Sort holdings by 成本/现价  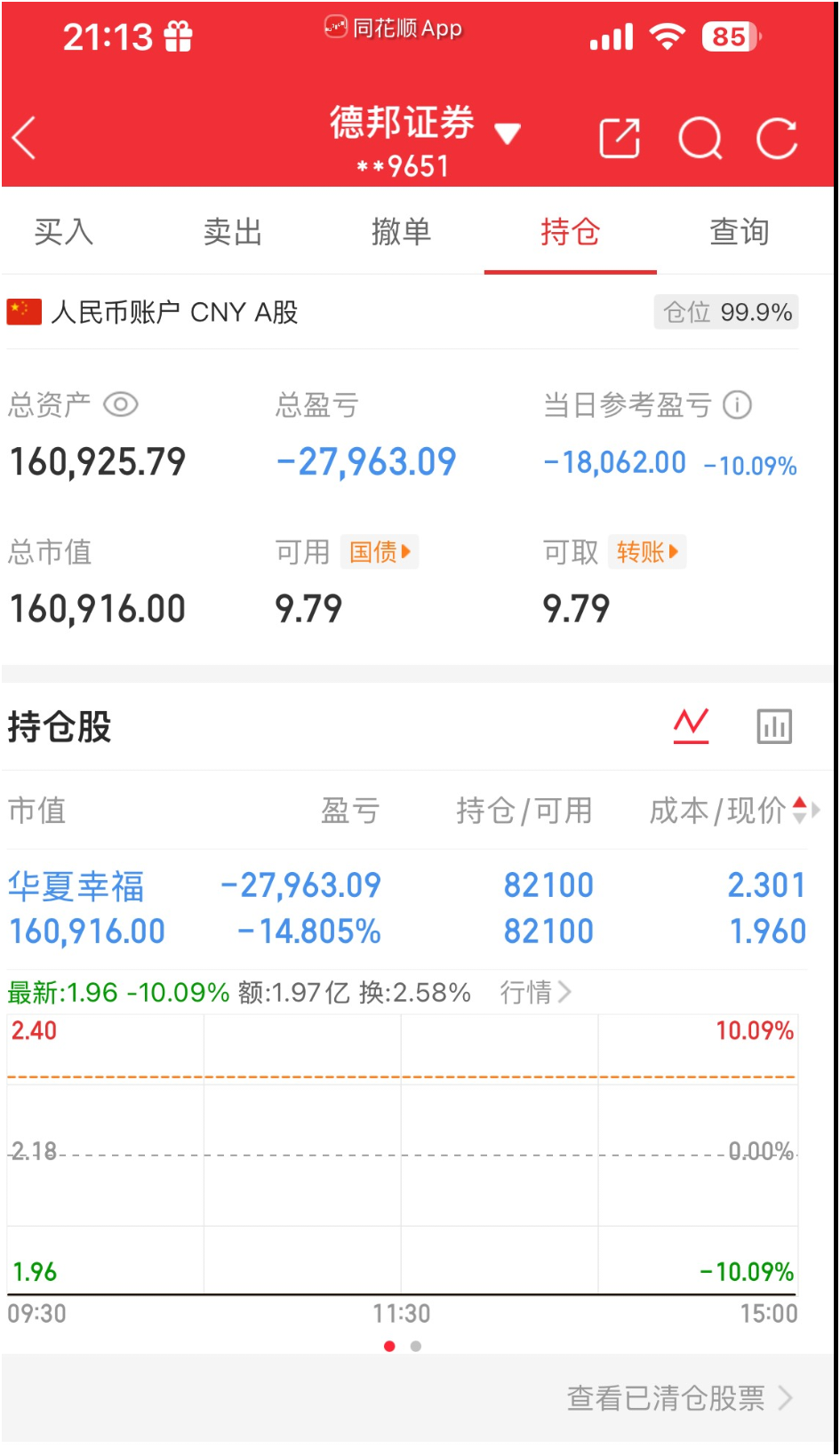pos(798,810)
